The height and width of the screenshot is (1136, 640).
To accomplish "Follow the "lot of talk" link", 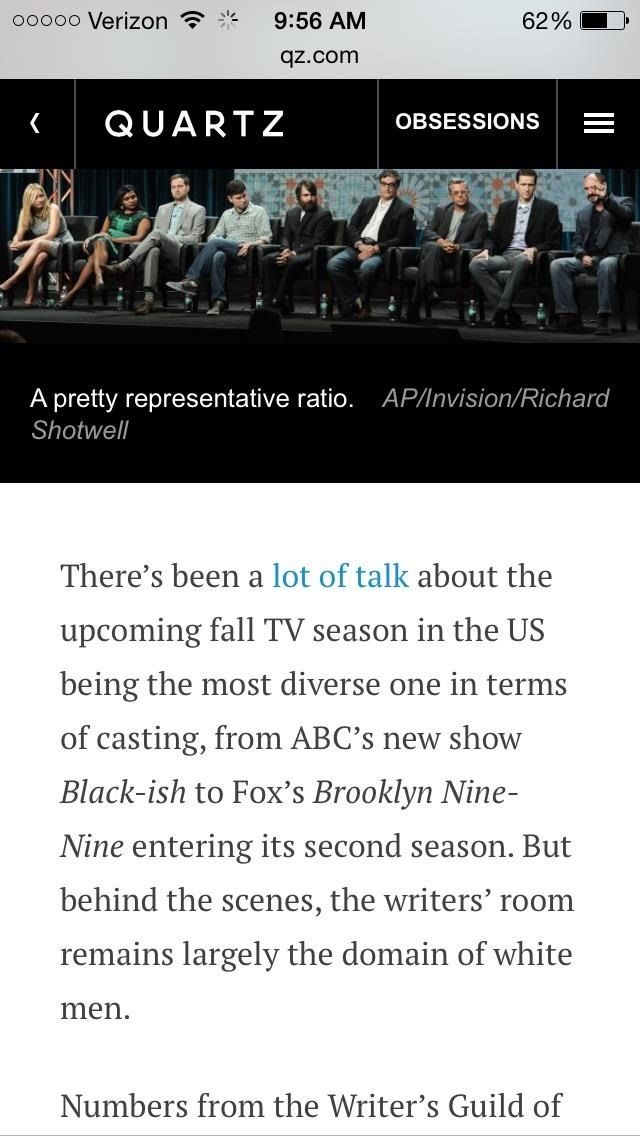I will 340,576.
